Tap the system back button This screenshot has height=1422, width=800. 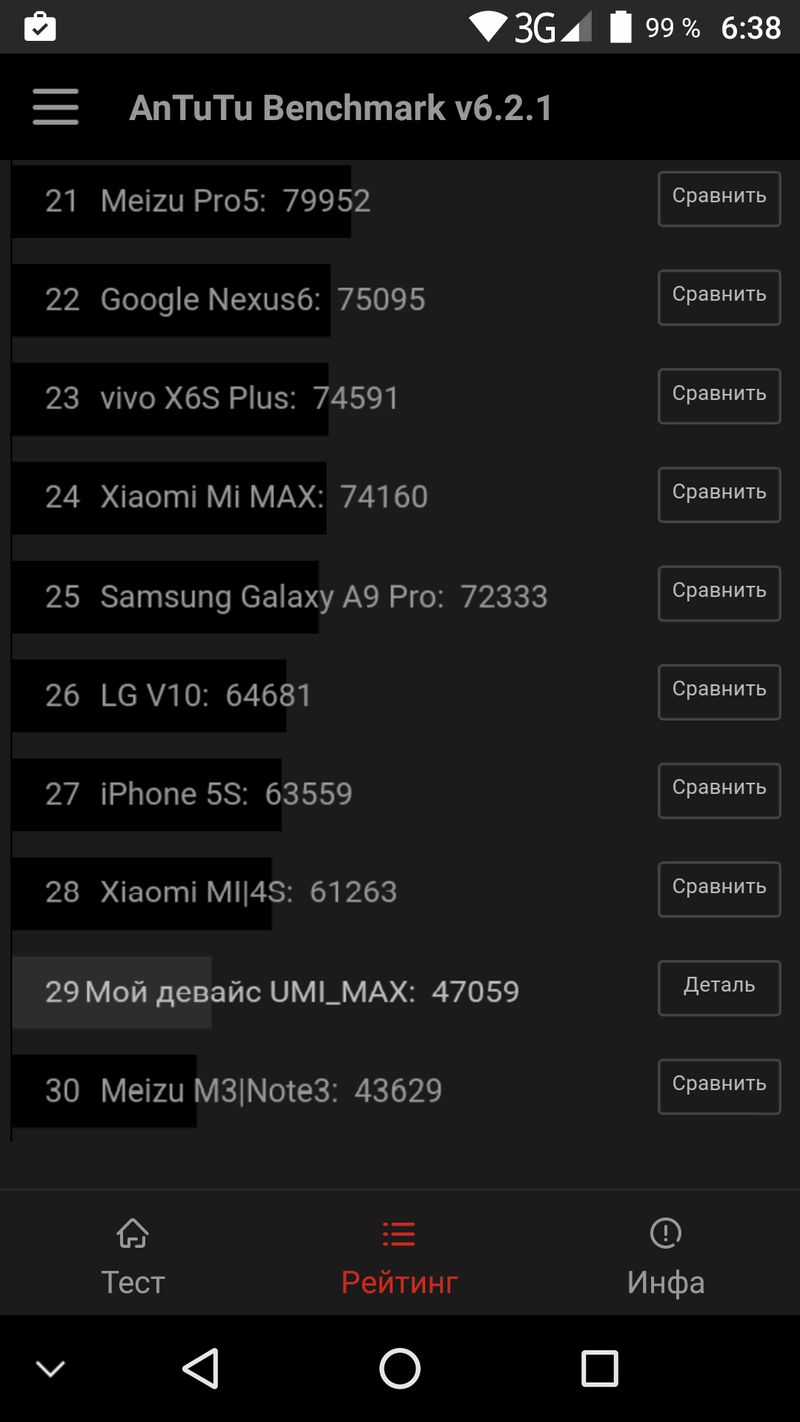pos(201,1368)
